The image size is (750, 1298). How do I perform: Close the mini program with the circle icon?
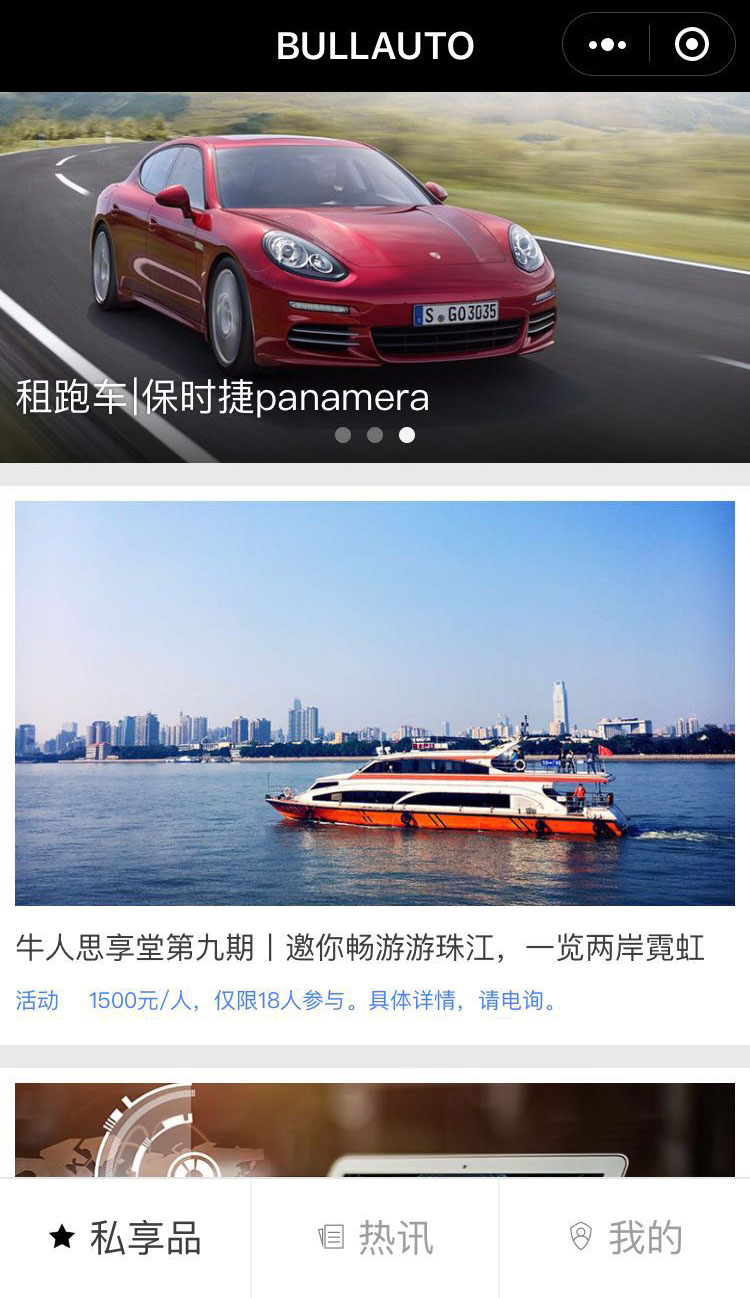coord(692,45)
